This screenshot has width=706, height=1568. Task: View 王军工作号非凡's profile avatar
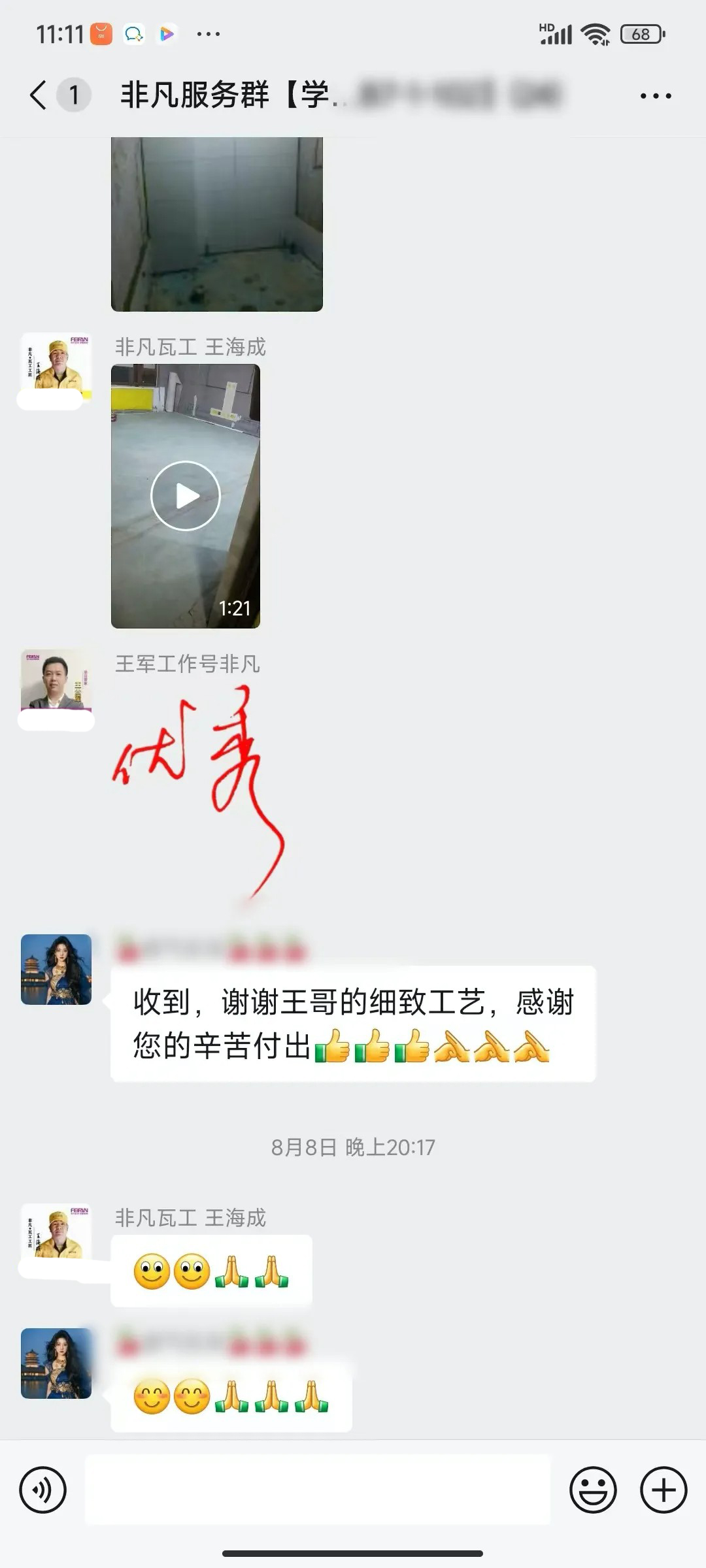(x=56, y=680)
